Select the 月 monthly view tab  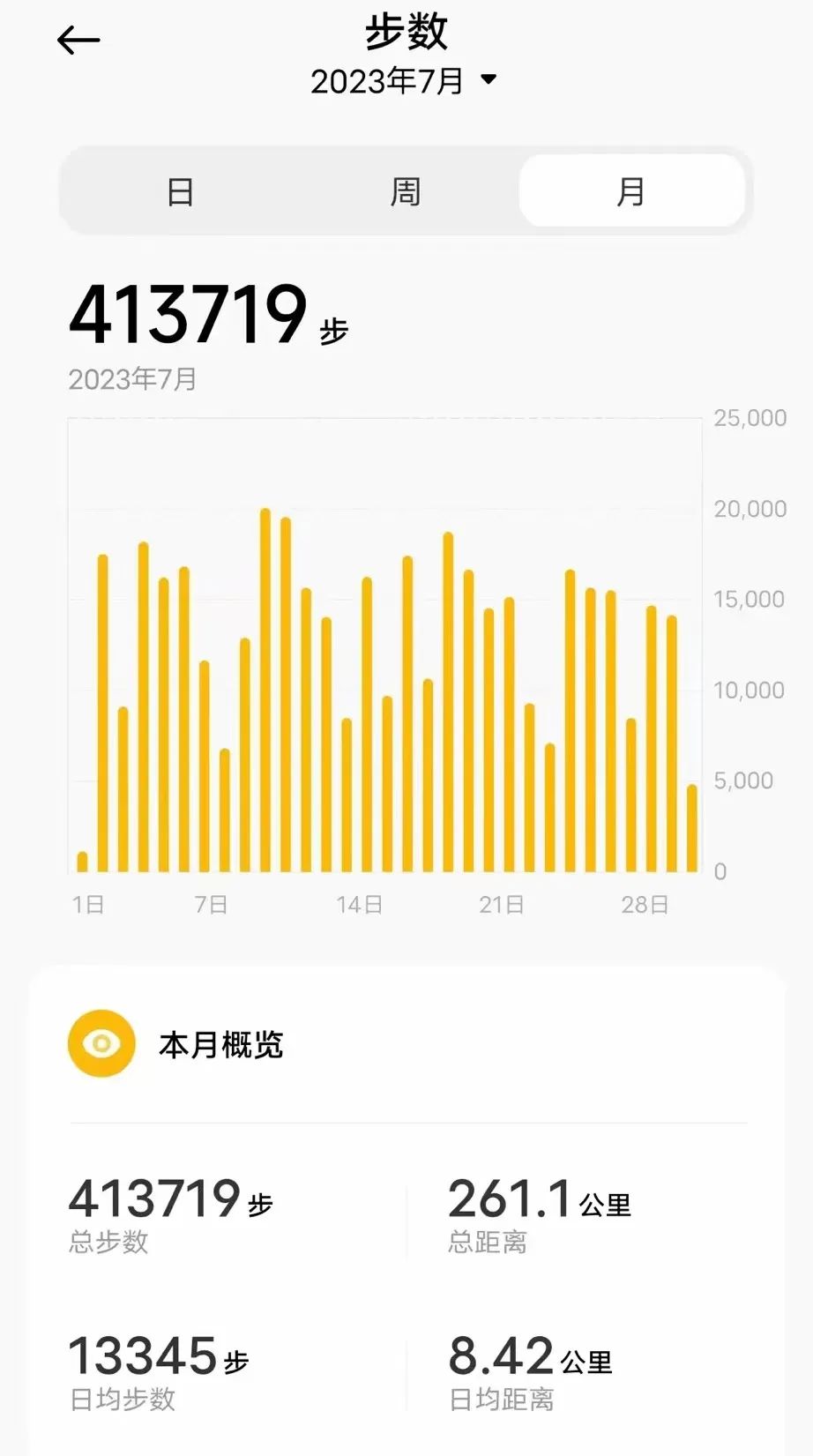632,190
